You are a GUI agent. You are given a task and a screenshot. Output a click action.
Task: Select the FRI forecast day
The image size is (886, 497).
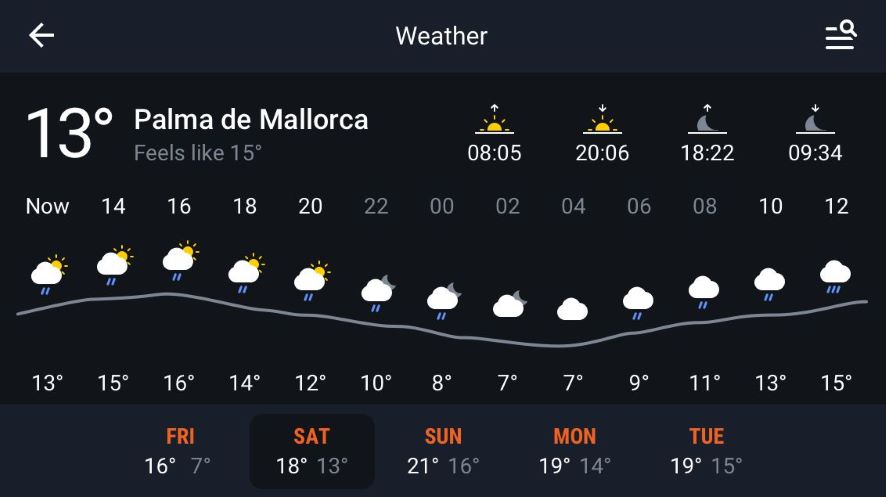tap(180, 451)
